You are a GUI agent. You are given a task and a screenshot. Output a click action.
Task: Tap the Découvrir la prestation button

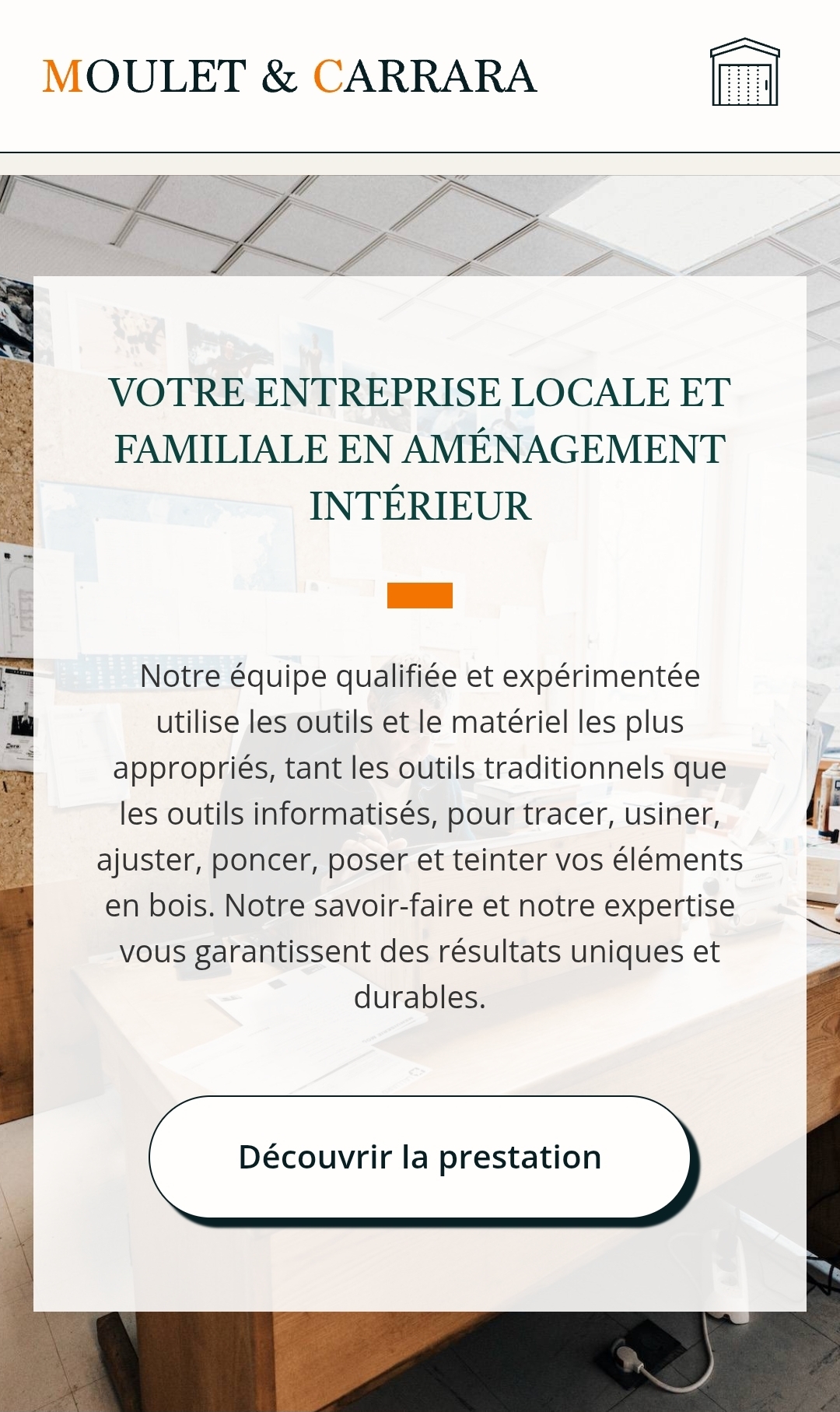point(420,1157)
